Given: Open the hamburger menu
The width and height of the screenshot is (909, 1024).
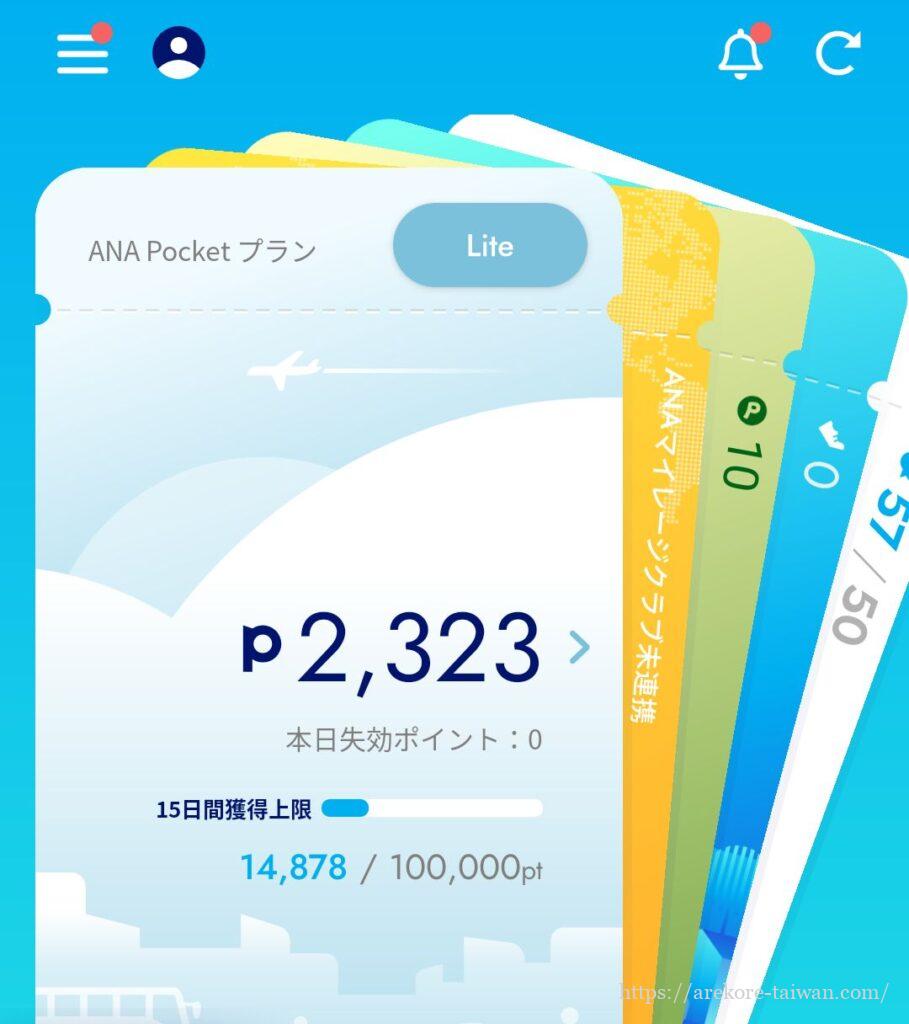Looking at the screenshot, I should 82,55.
